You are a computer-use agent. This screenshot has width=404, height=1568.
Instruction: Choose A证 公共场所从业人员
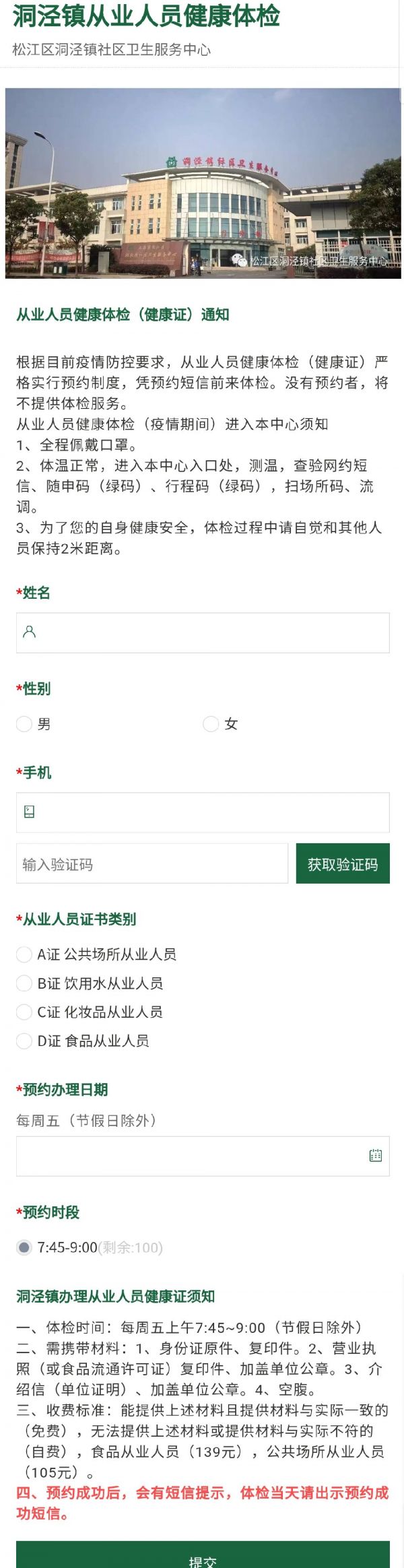pyautogui.click(x=24, y=954)
